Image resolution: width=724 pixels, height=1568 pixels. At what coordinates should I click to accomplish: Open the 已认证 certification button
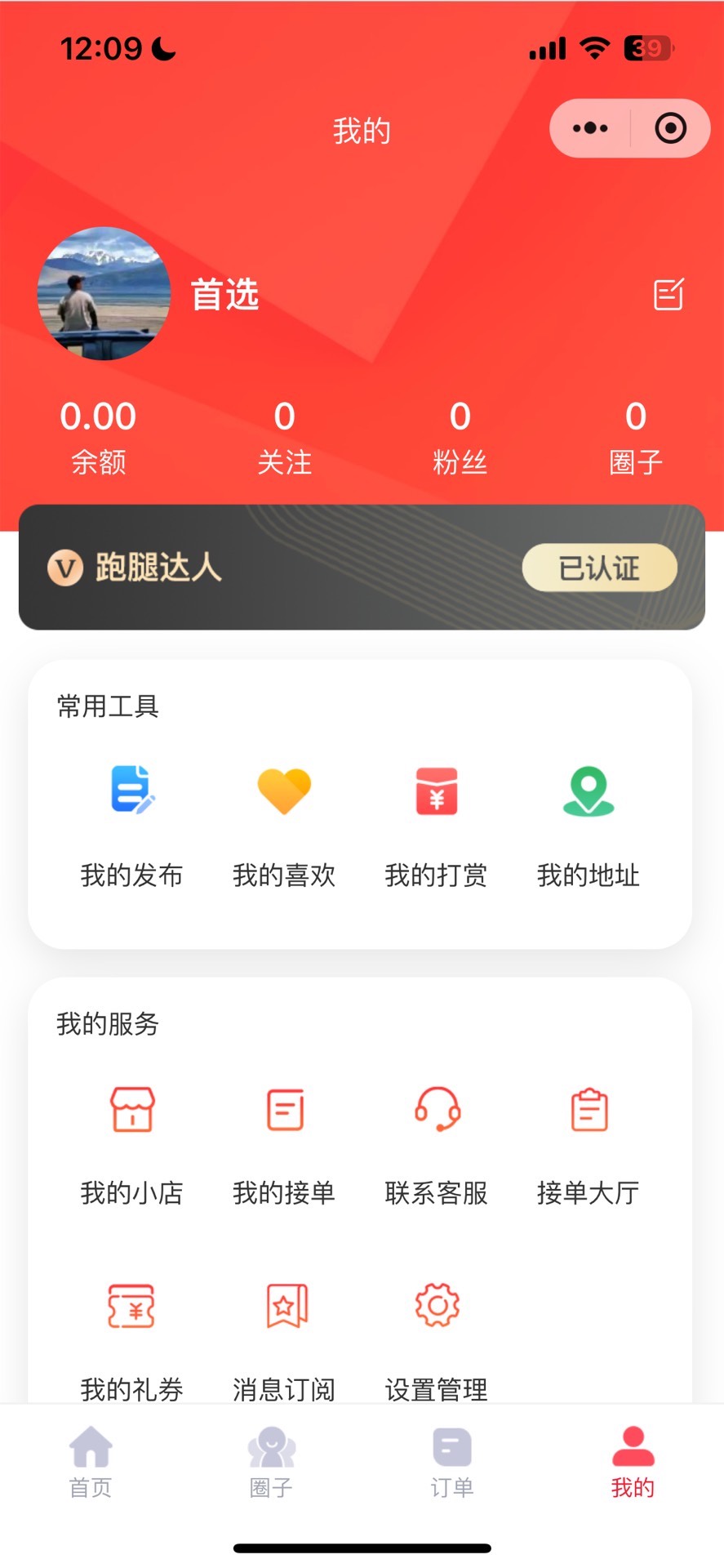tap(599, 568)
